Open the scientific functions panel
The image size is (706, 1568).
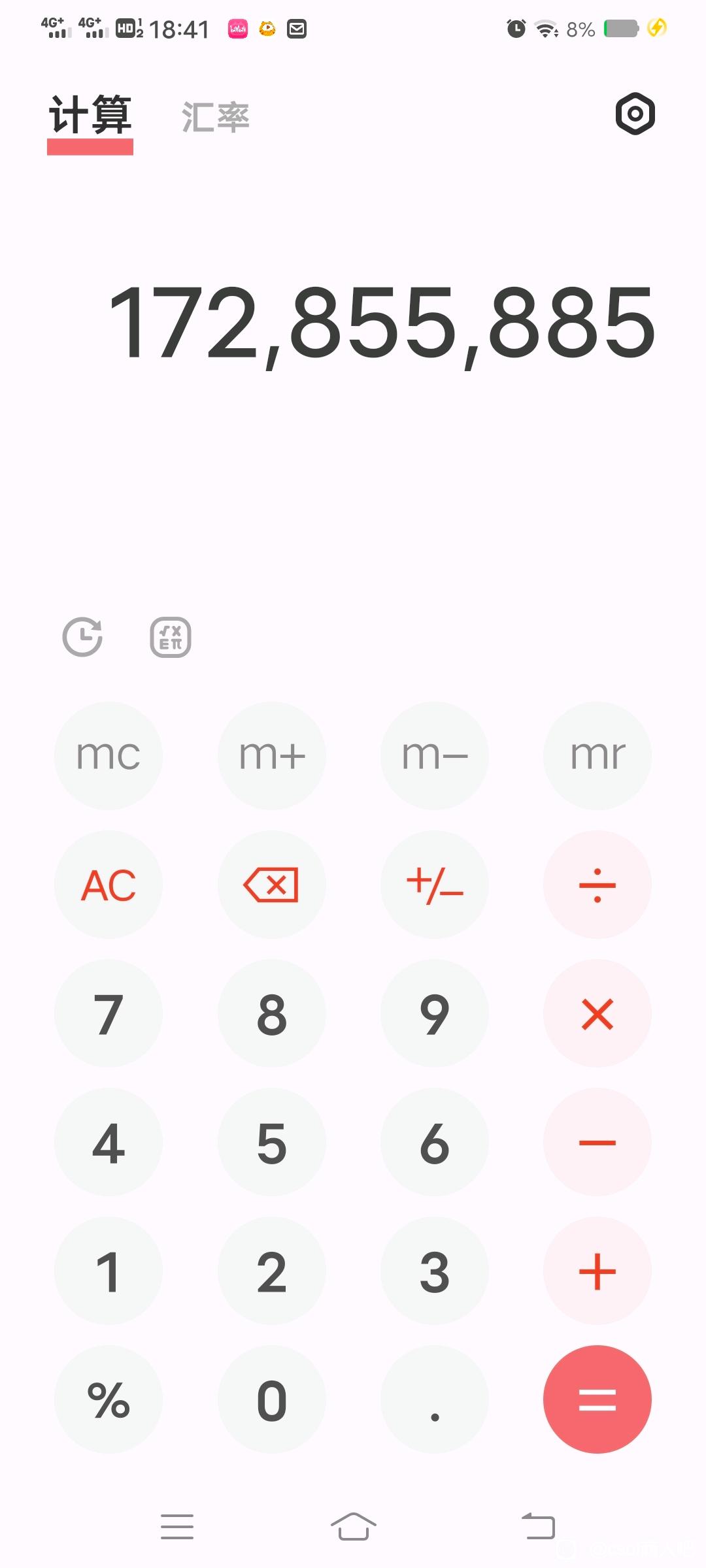pos(171,637)
